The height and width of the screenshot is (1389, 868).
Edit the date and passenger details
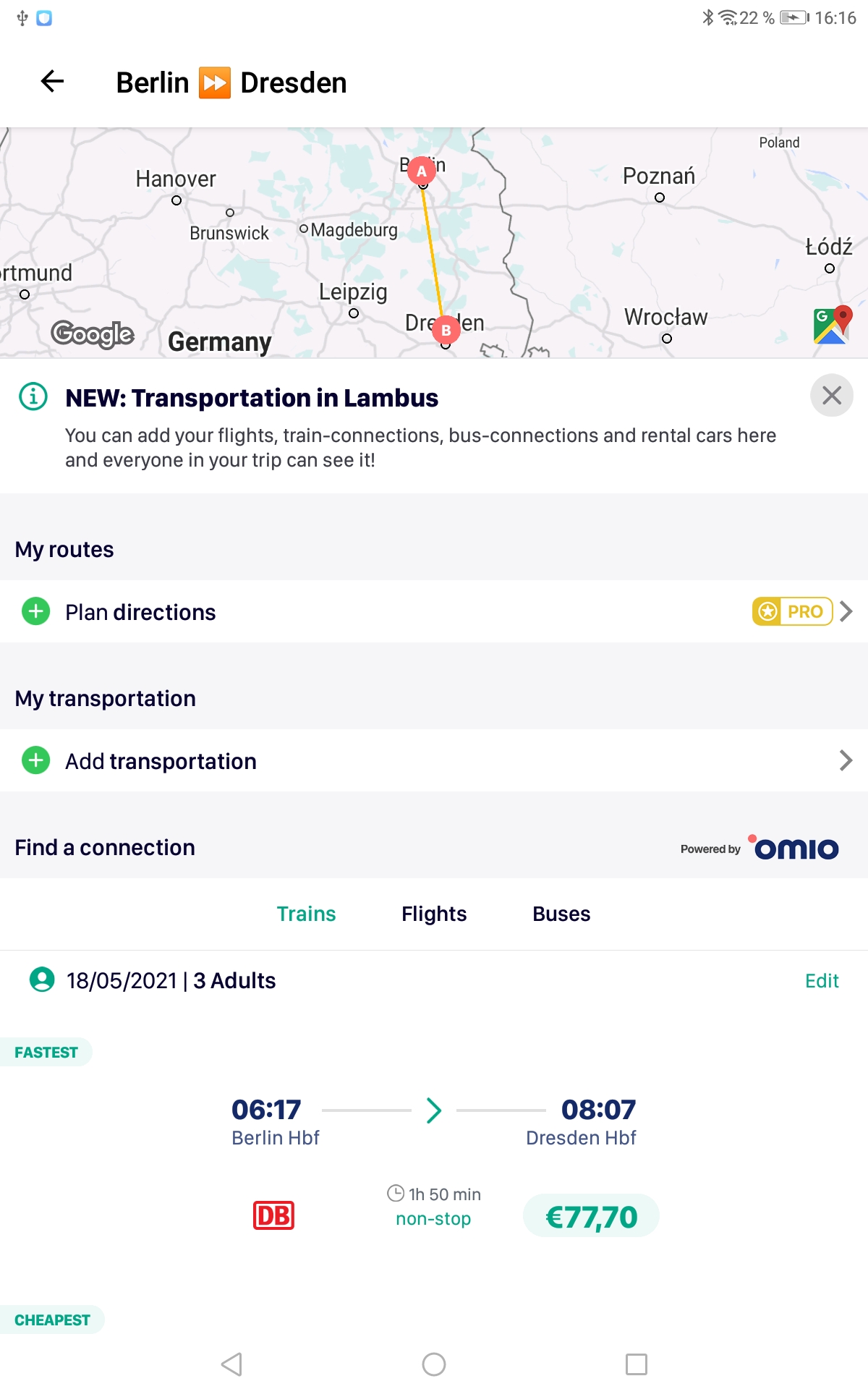(x=822, y=981)
